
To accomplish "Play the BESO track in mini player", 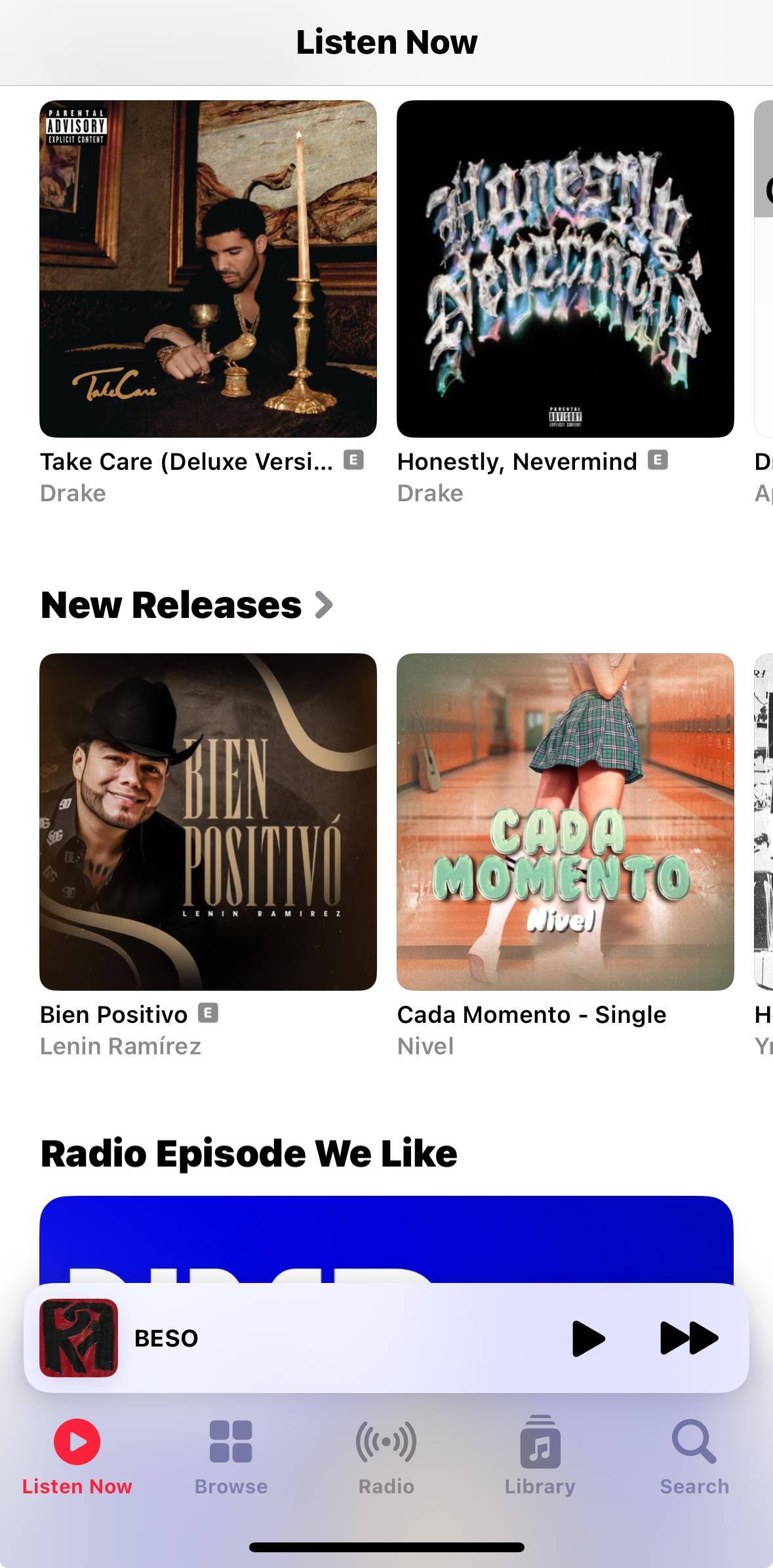I will tap(587, 1338).
